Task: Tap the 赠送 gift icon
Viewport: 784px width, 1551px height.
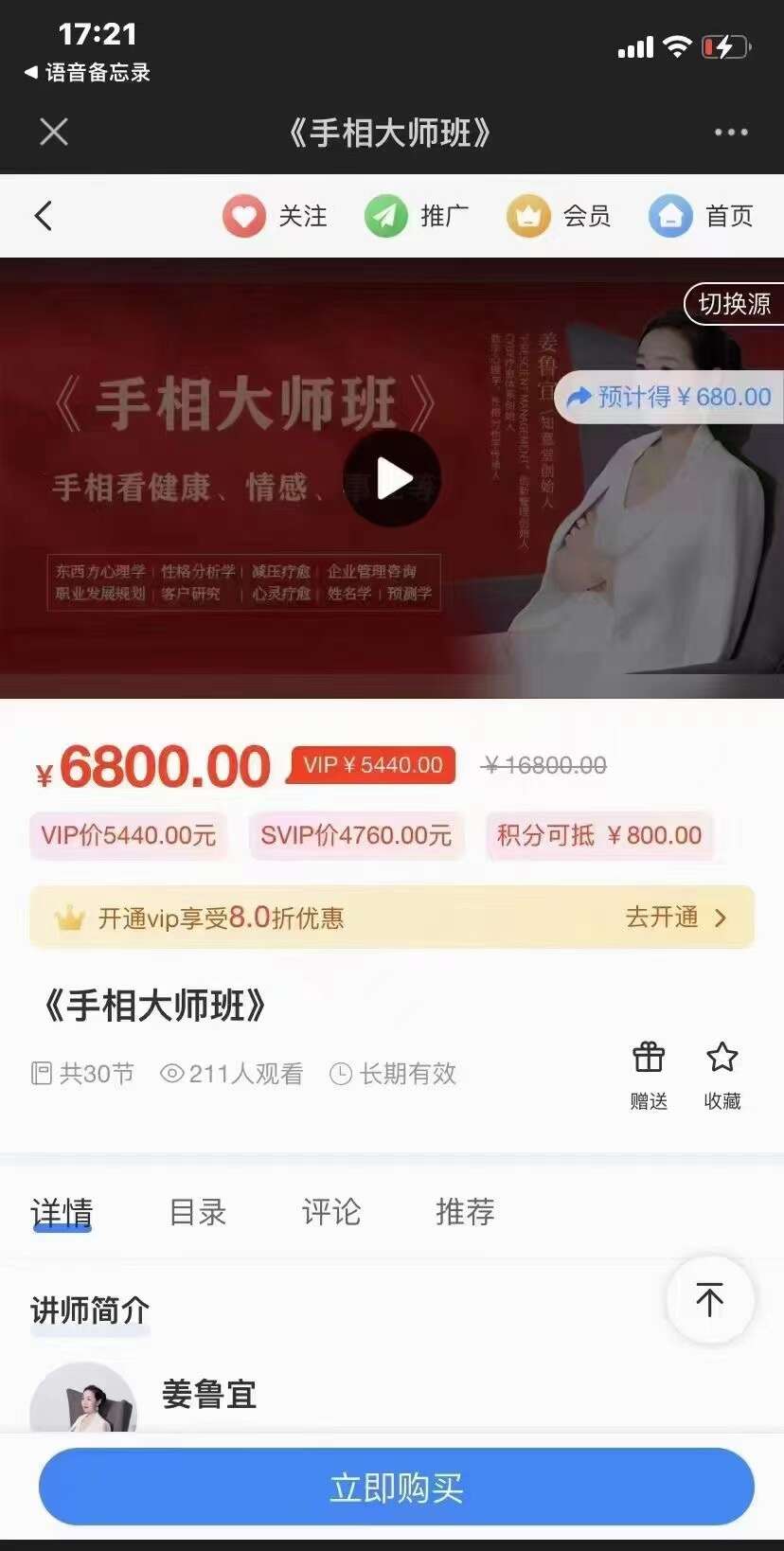Action: (x=649, y=1058)
